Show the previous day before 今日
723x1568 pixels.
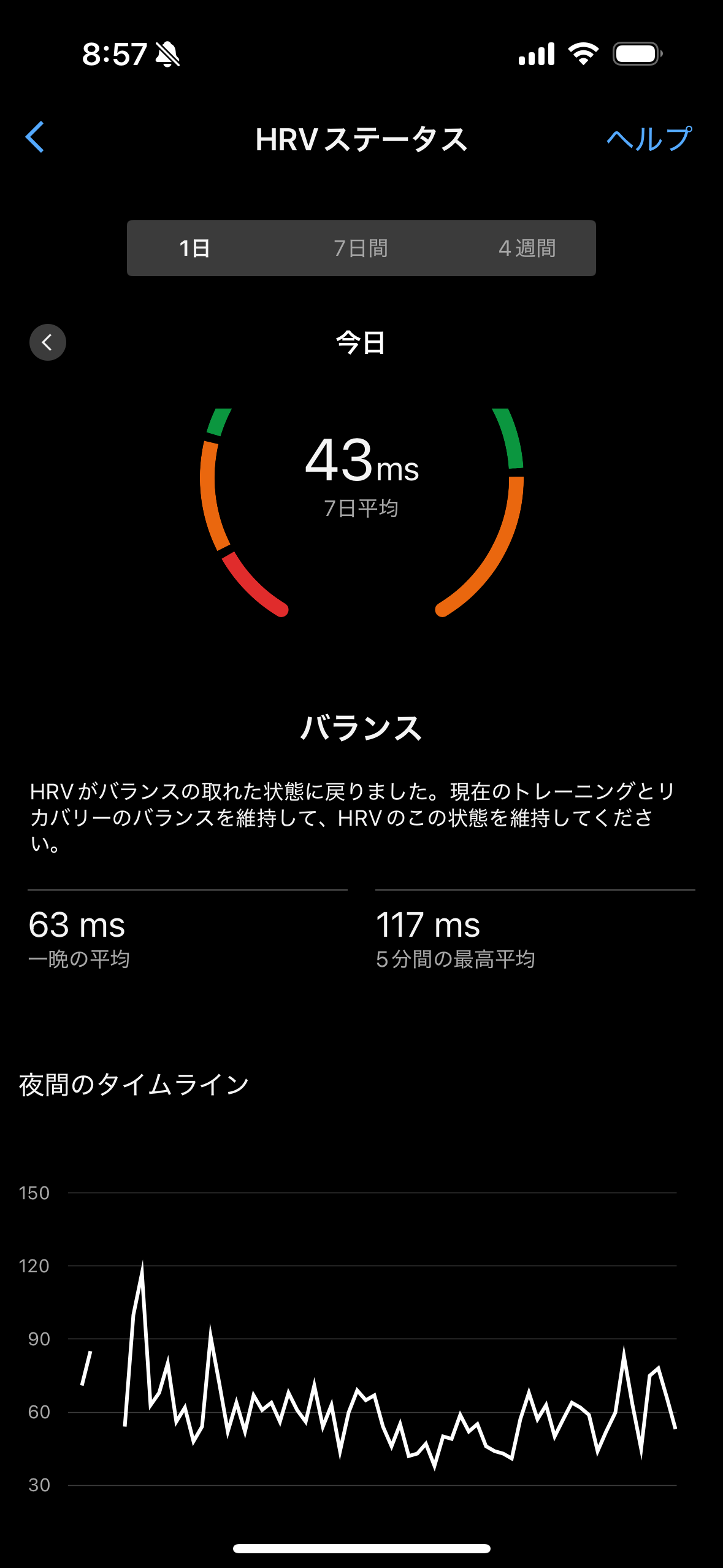(x=48, y=342)
